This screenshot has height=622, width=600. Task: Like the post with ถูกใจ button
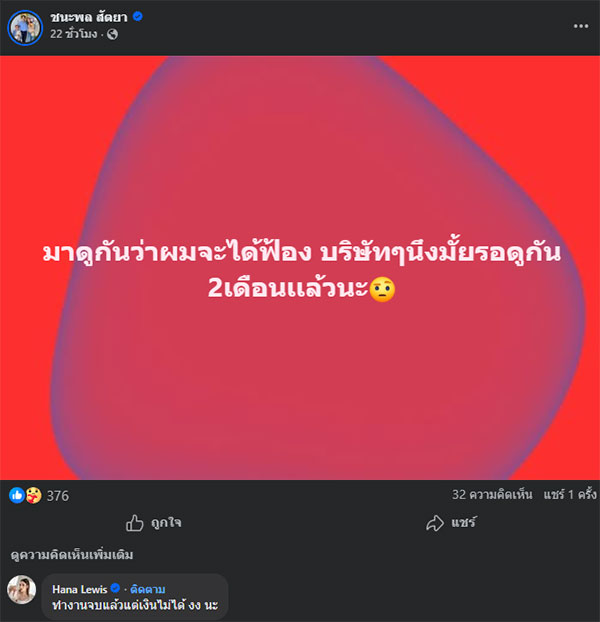[153, 523]
